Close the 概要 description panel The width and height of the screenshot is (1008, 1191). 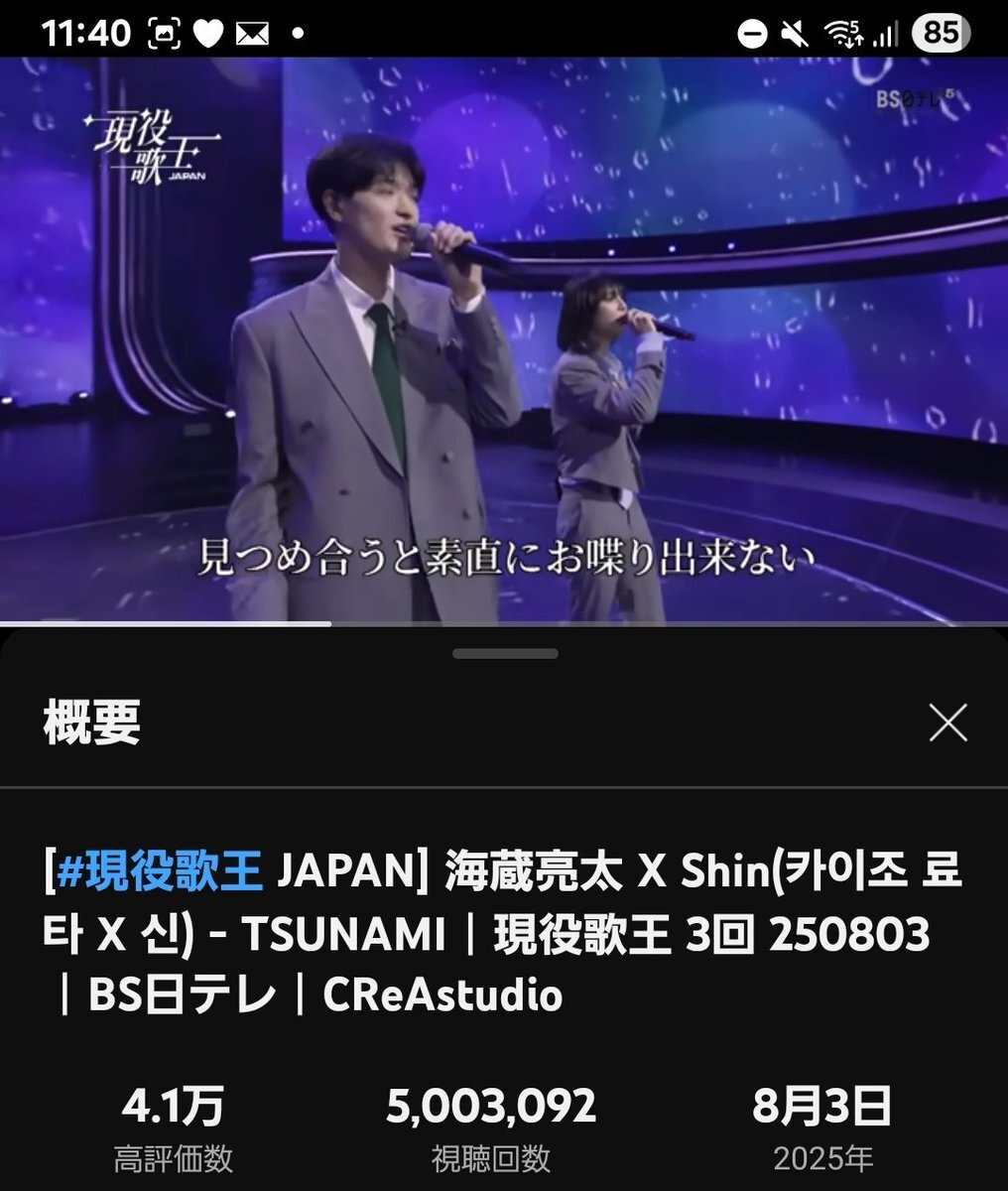pyautogui.click(x=947, y=724)
